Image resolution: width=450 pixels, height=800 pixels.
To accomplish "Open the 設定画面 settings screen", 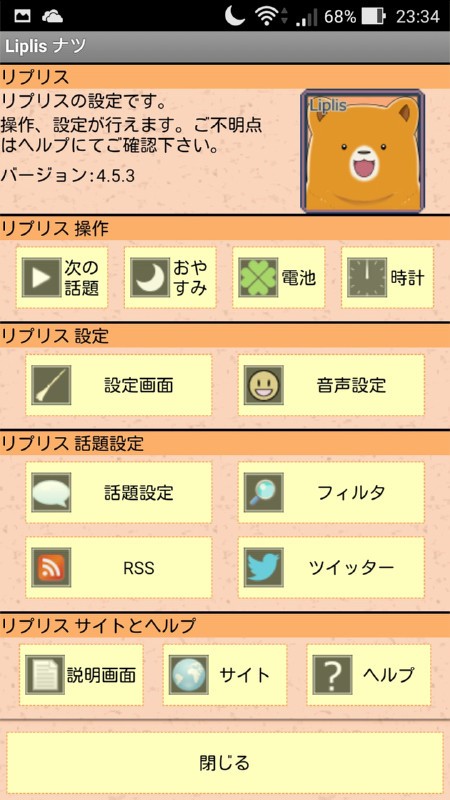I will [118, 385].
